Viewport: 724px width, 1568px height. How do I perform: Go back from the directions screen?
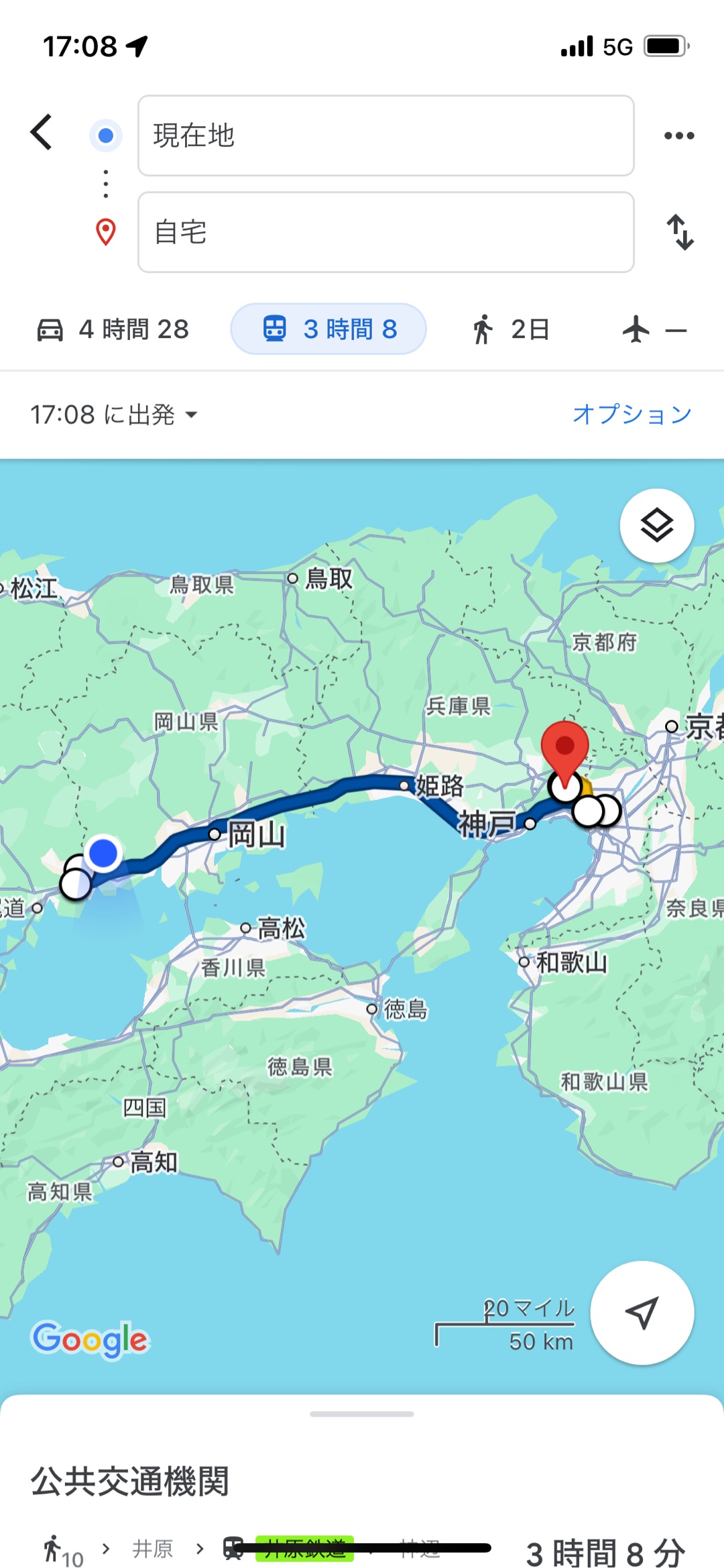[42, 132]
